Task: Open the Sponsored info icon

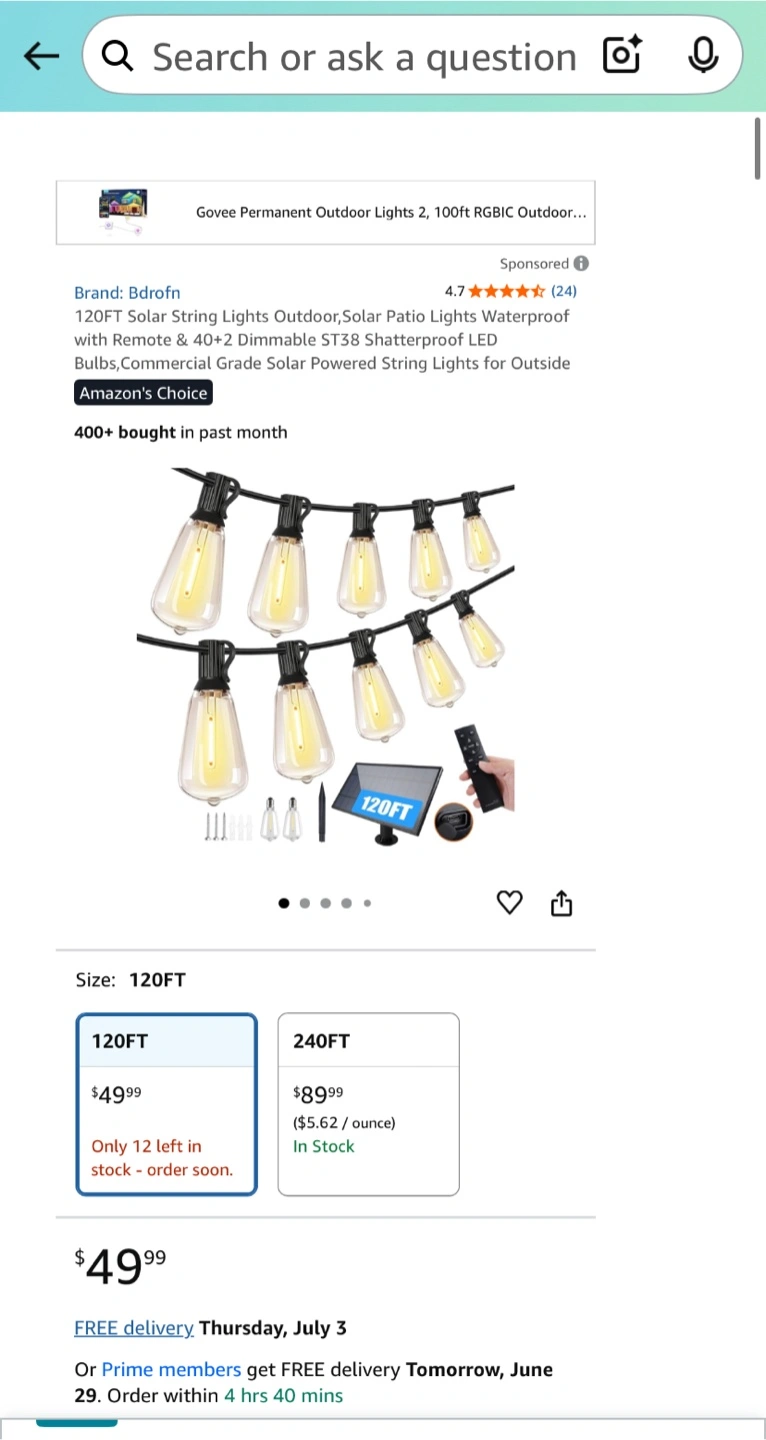Action: 581,264
